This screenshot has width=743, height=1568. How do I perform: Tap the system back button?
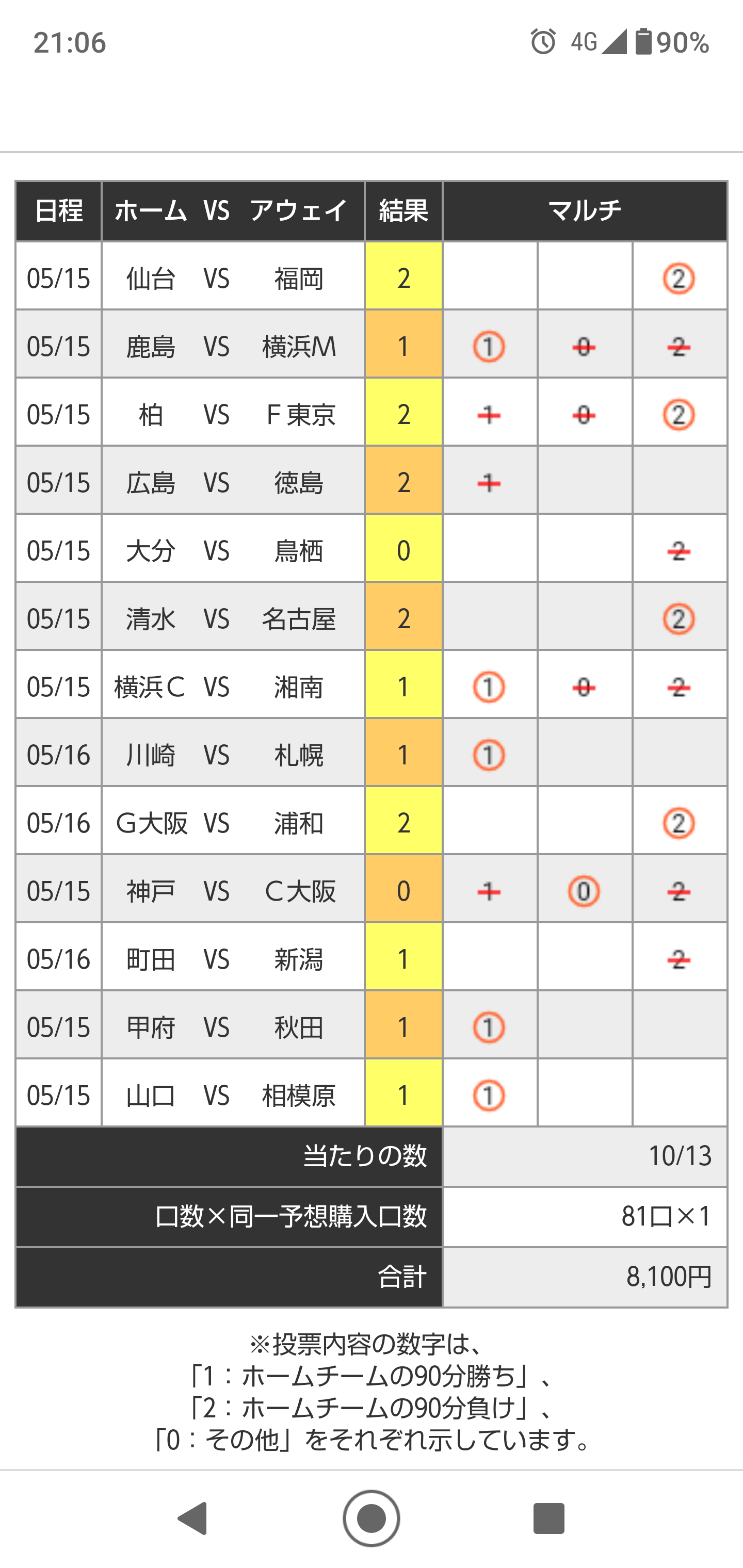click(193, 1518)
